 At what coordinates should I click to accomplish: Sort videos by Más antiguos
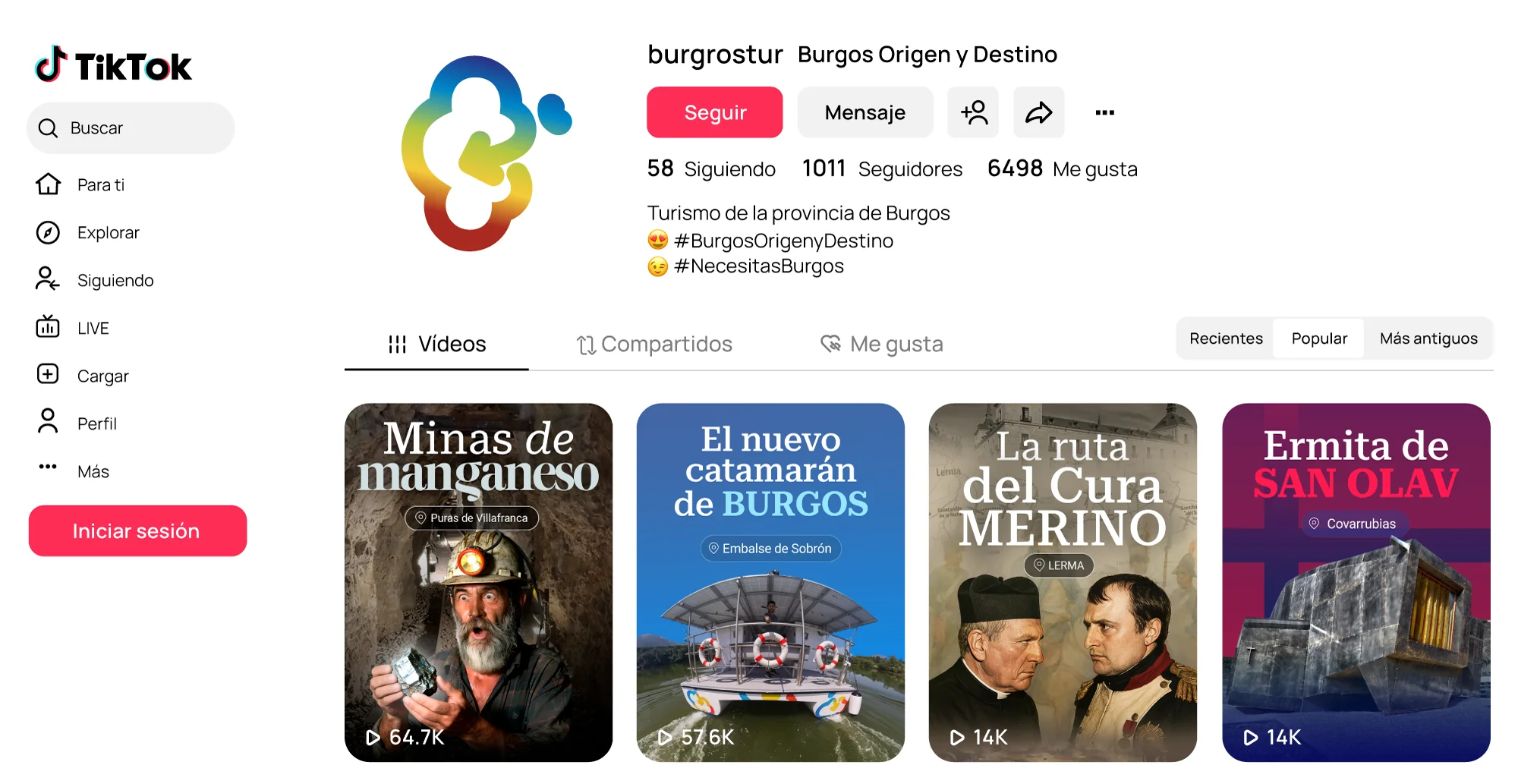coord(1428,338)
